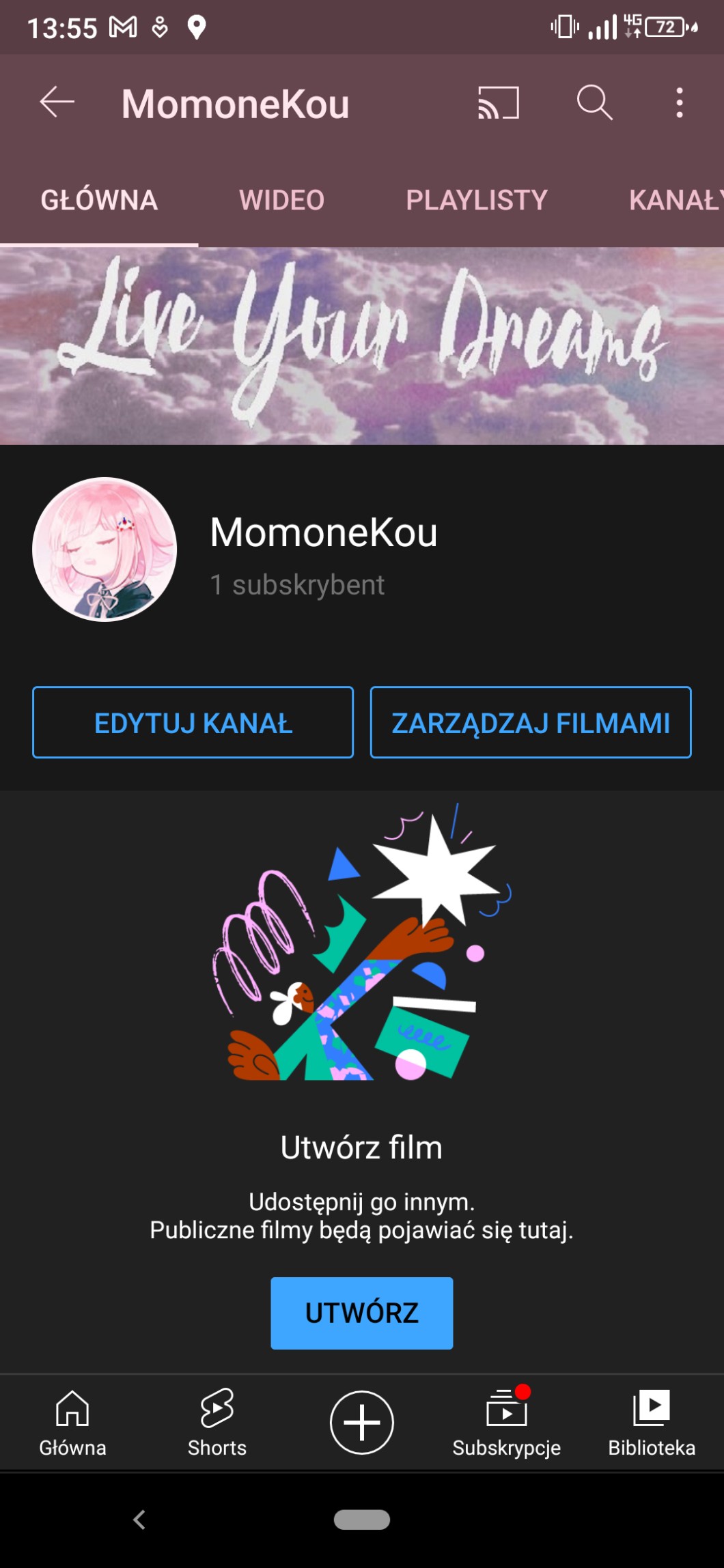This screenshot has height=1568, width=724.
Task: Tap the EDYTUJ KANAŁ button
Action: coord(193,723)
